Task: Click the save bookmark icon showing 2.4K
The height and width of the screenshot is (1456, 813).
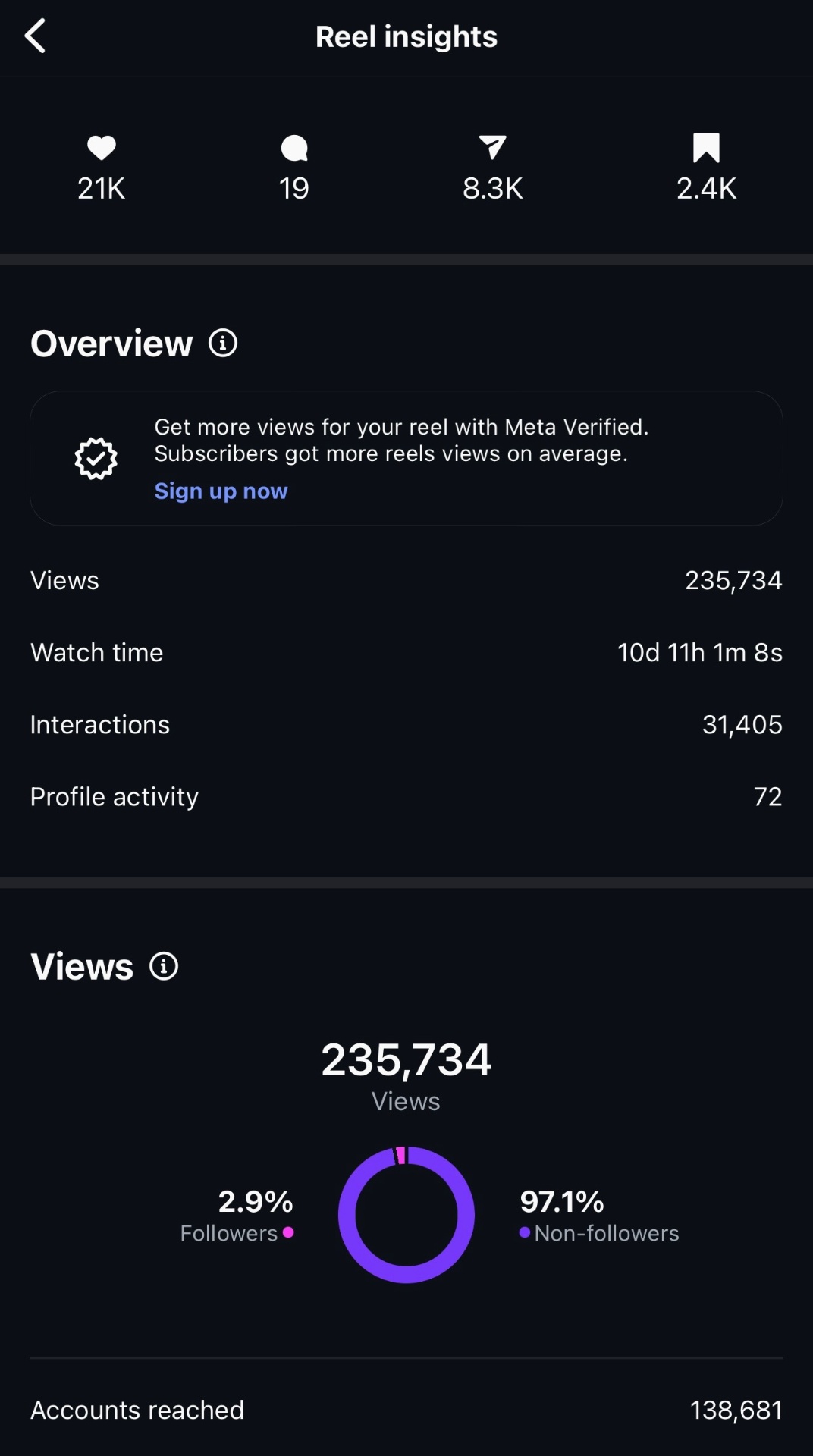Action: point(705,165)
